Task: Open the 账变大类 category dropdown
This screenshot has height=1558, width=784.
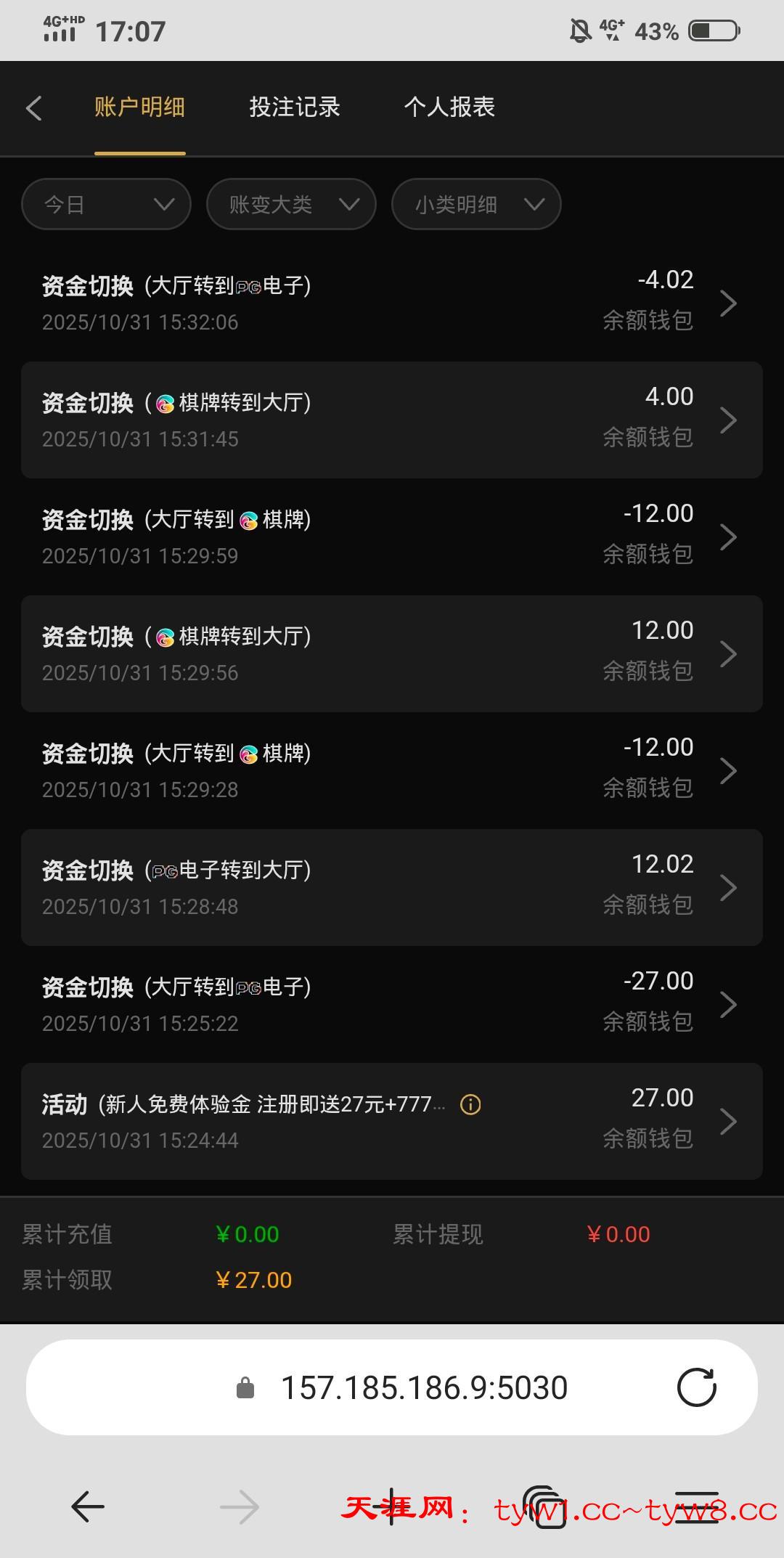Action: point(291,204)
